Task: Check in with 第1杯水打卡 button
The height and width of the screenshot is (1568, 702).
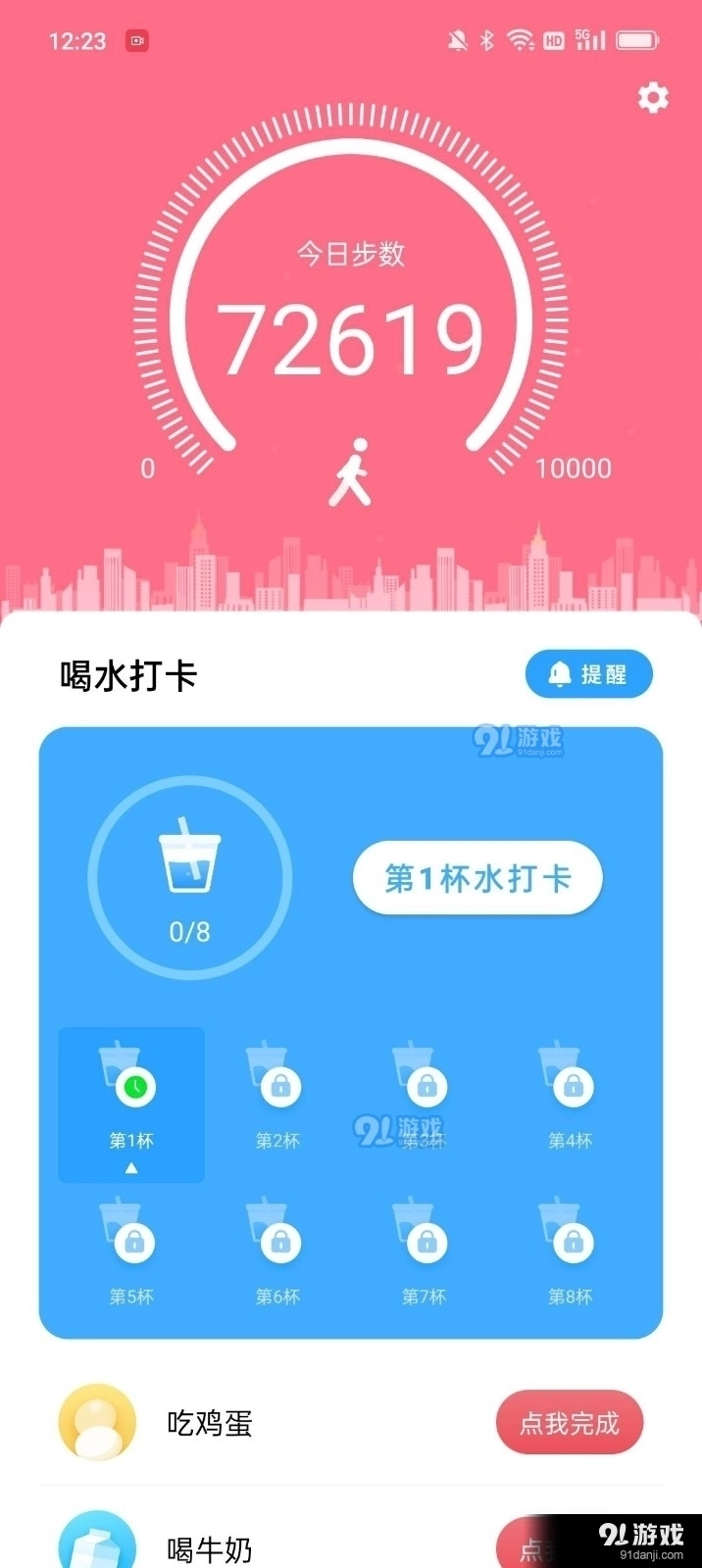Action: point(477,878)
